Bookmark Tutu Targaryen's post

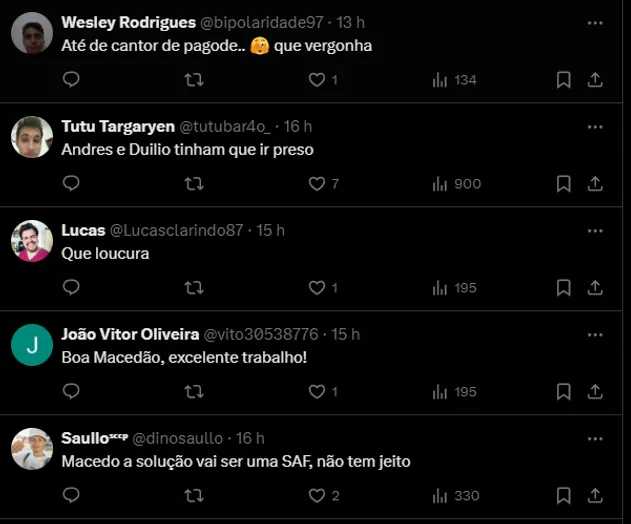click(x=564, y=184)
